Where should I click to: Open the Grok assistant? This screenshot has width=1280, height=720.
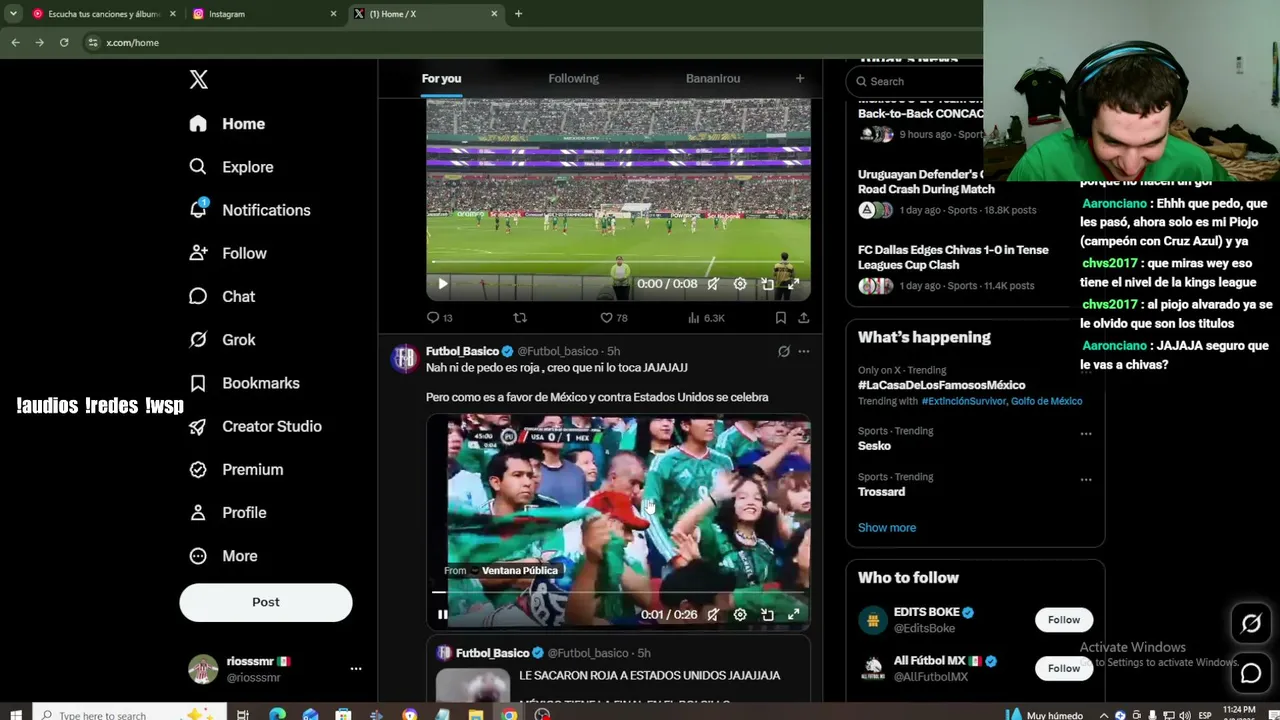pos(222,340)
